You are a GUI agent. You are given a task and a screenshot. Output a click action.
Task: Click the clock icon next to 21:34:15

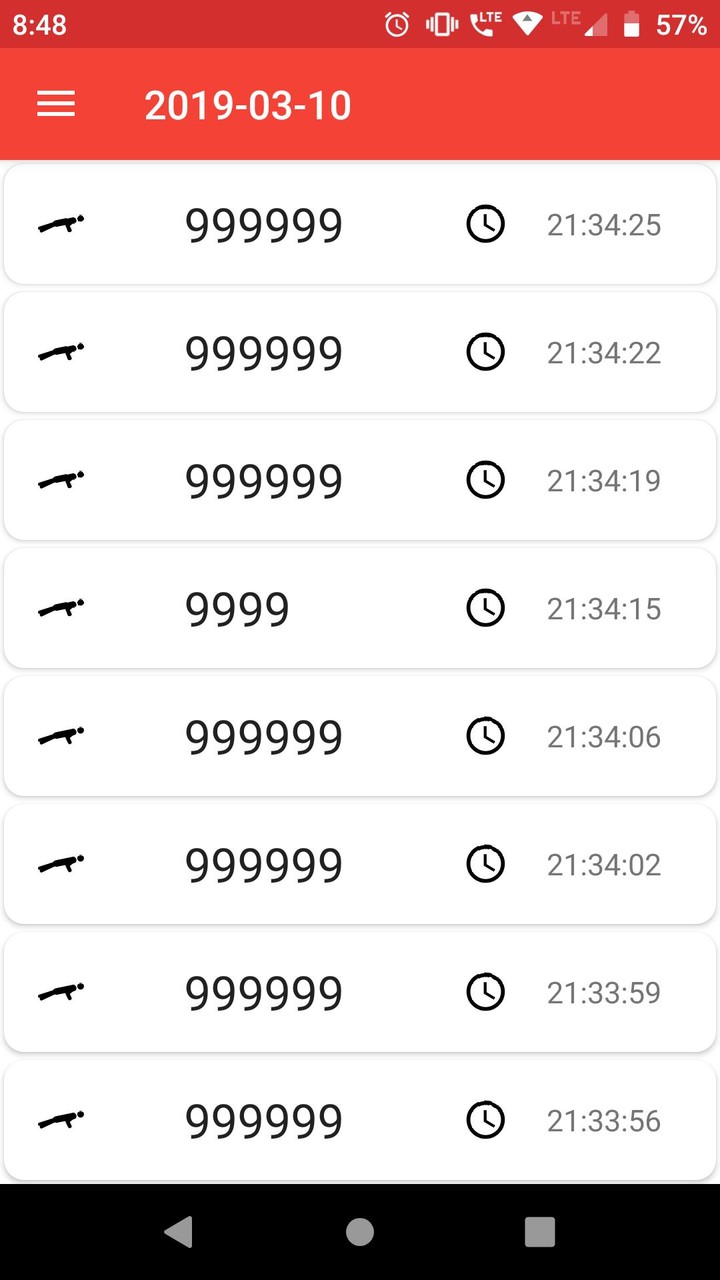pyautogui.click(x=485, y=608)
